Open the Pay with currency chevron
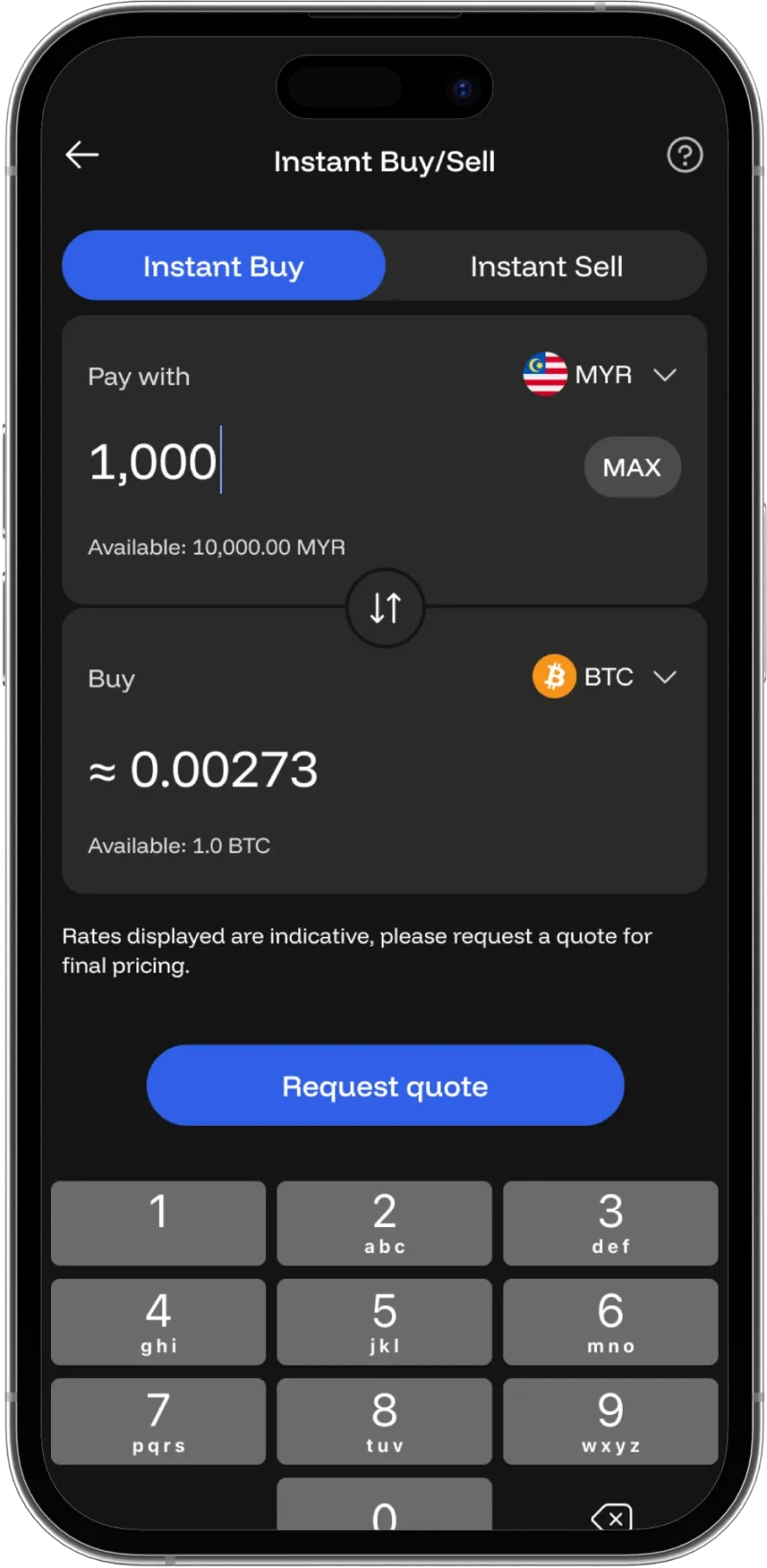The image size is (767, 1568). click(x=665, y=374)
